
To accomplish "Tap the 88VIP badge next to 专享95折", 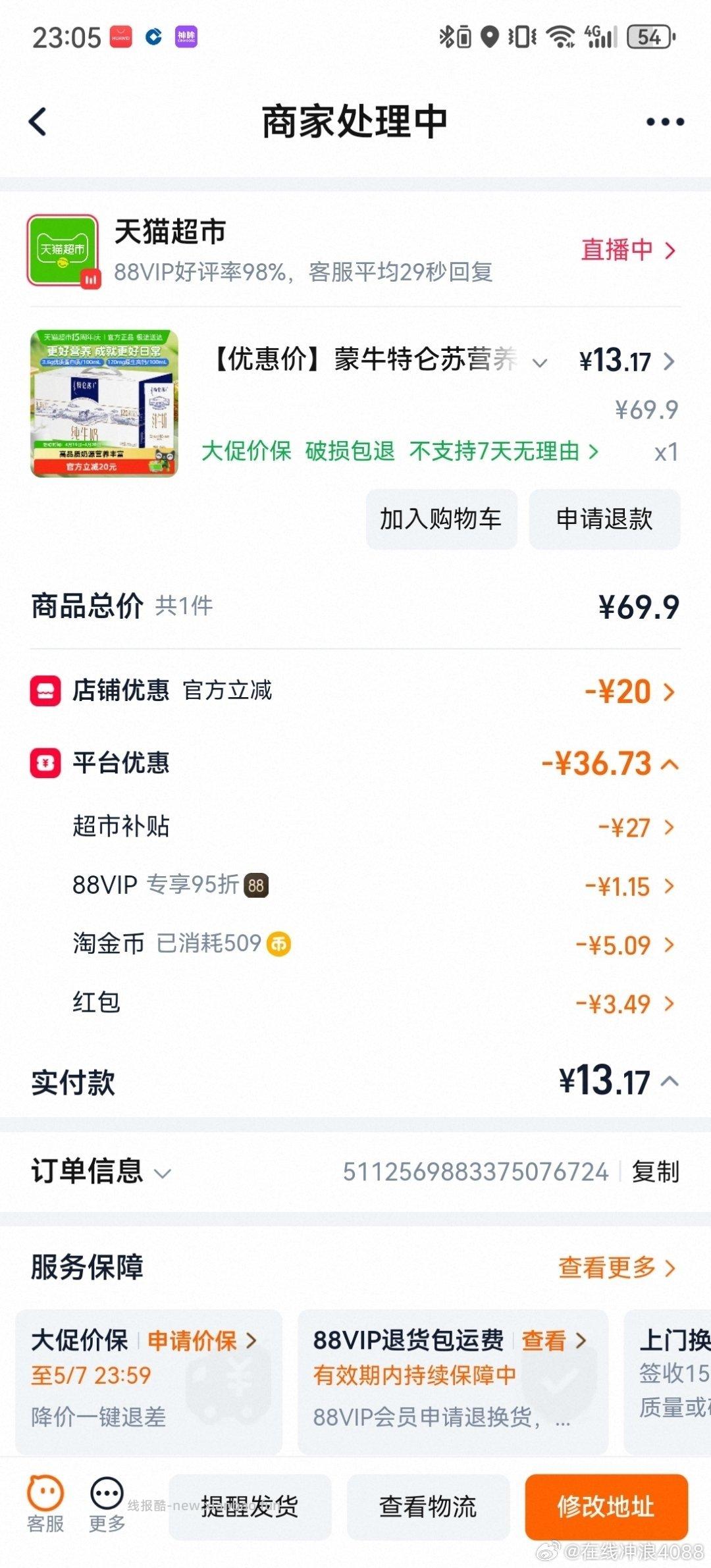I will 257,885.
